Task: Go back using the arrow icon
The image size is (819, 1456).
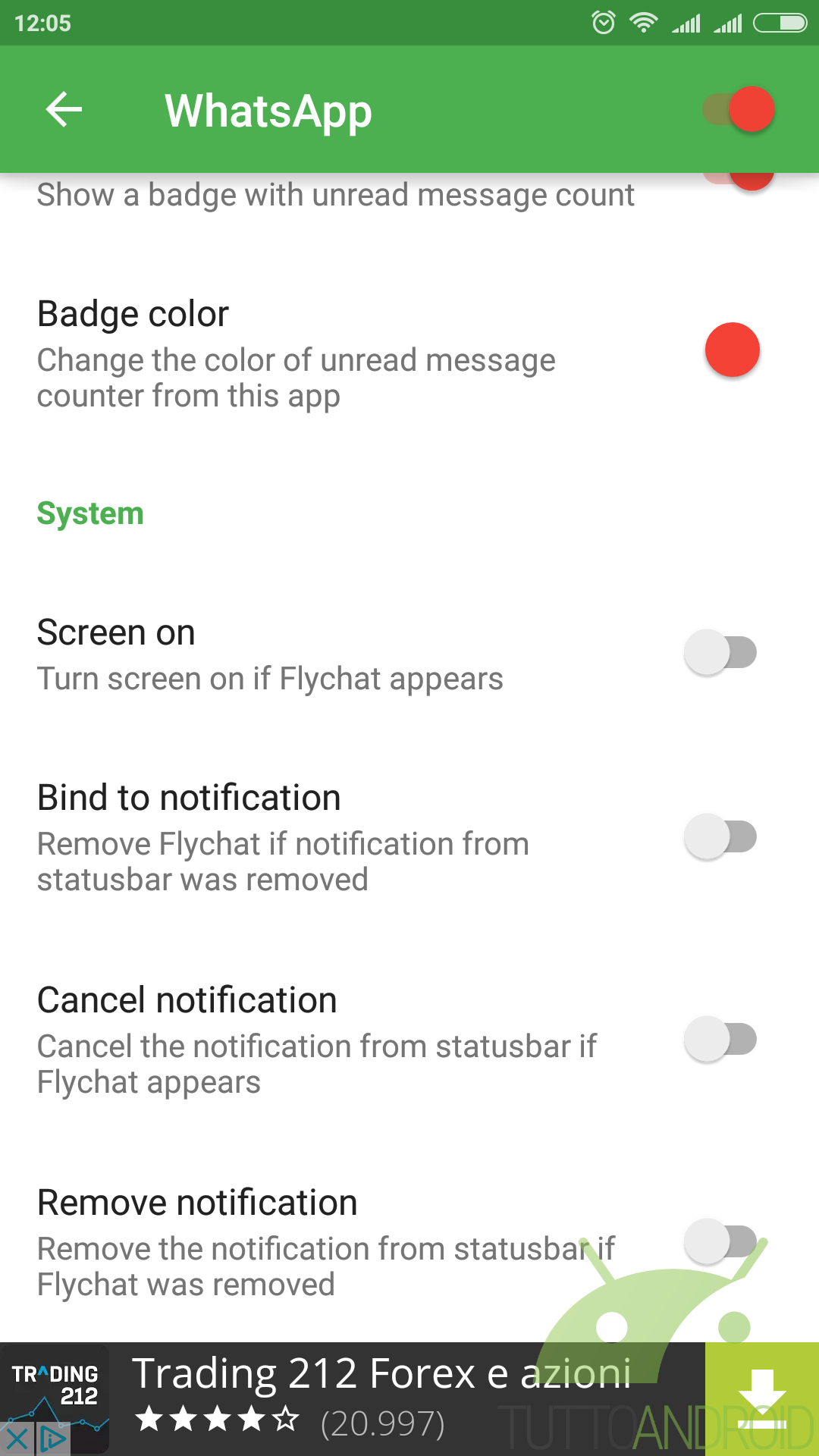Action: [64, 110]
